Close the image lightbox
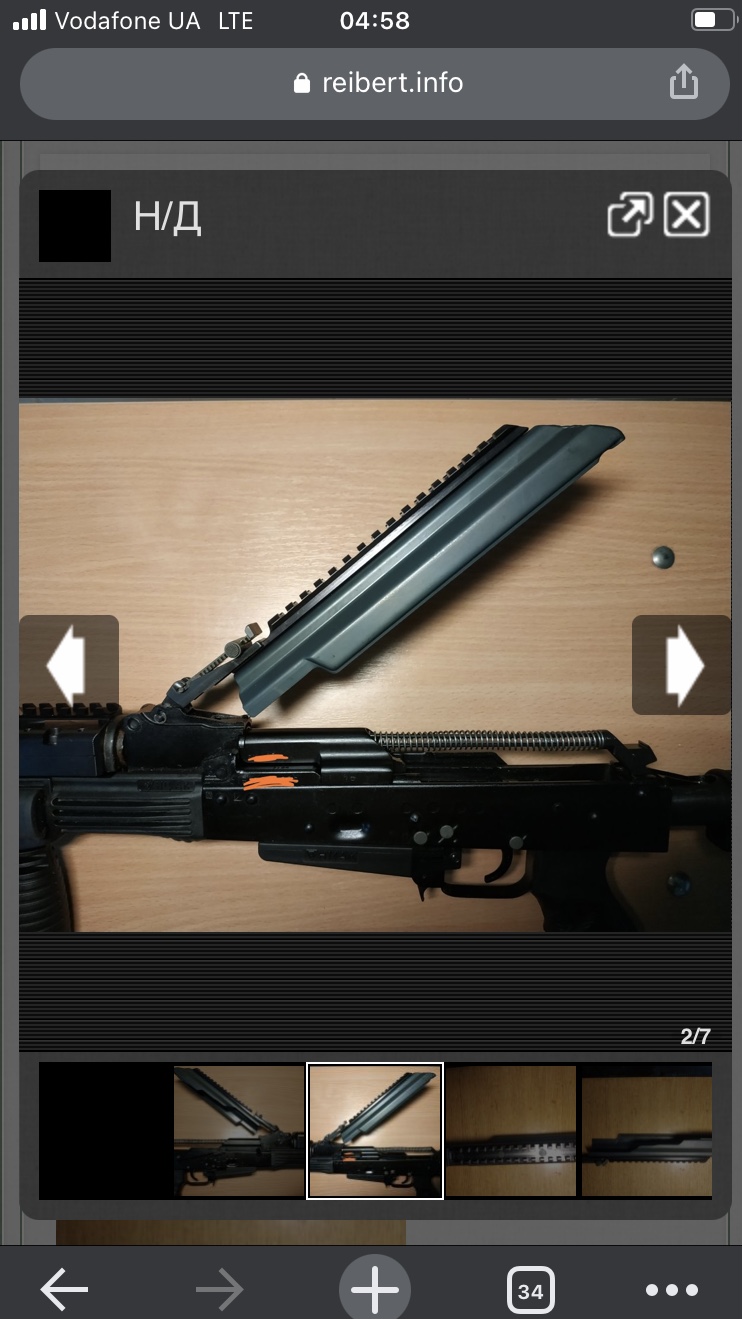The height and width of the screenshot is (1319, 742). coord(687,215)
